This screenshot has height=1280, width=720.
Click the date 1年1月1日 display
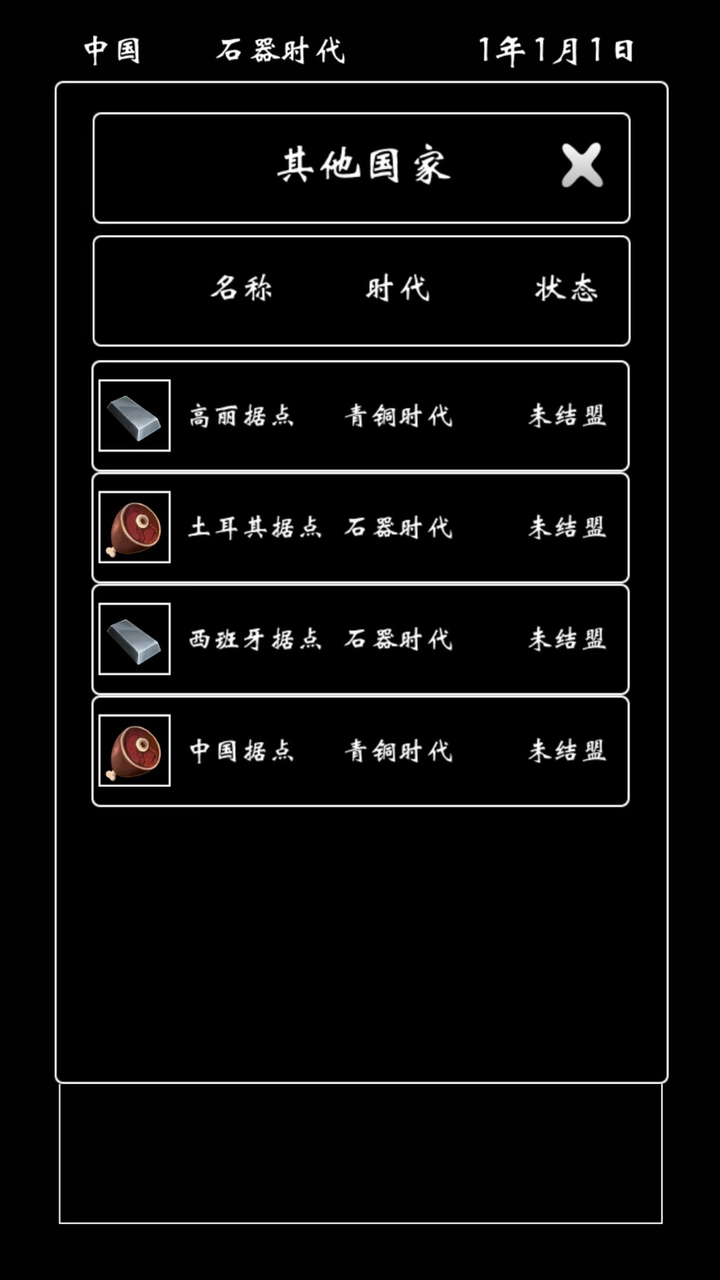pyautogui.click(x=556, y=49)
